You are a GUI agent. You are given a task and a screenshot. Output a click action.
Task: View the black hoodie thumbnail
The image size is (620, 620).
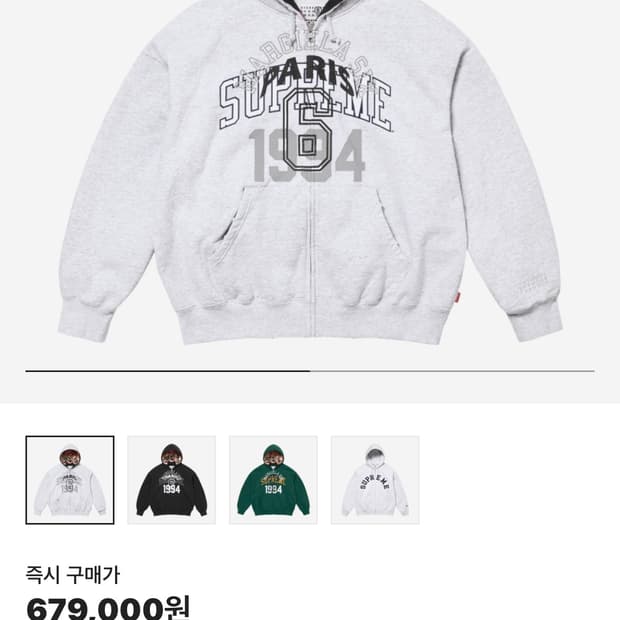[172, 480]
